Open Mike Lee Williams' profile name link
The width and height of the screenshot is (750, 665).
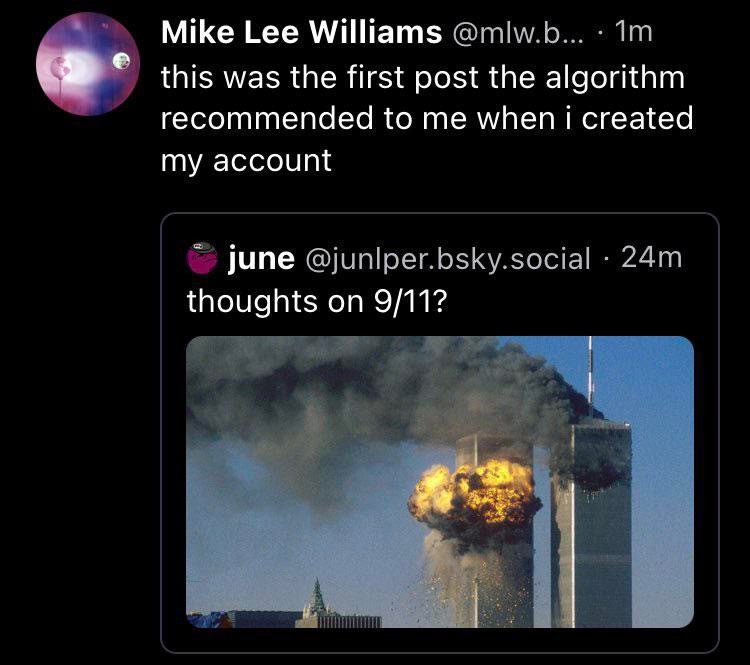(301, 33)
